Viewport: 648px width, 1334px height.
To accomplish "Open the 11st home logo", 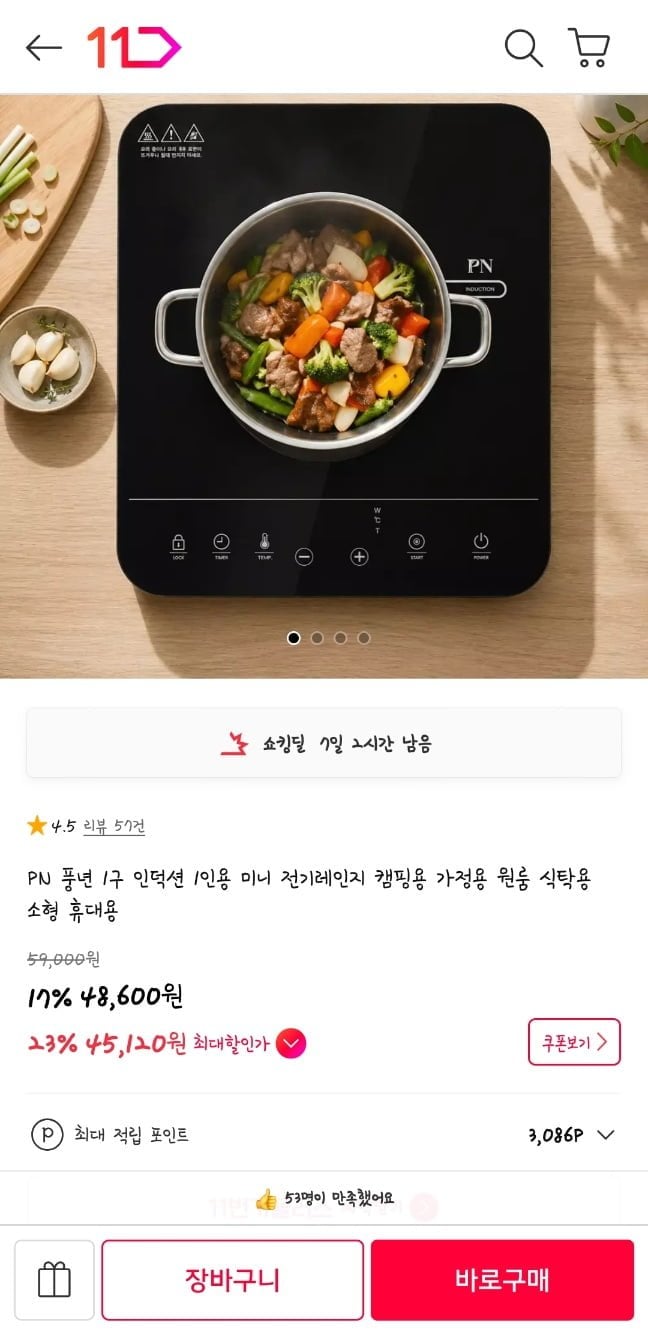I will pyautogui.click(x=132, y=47).
